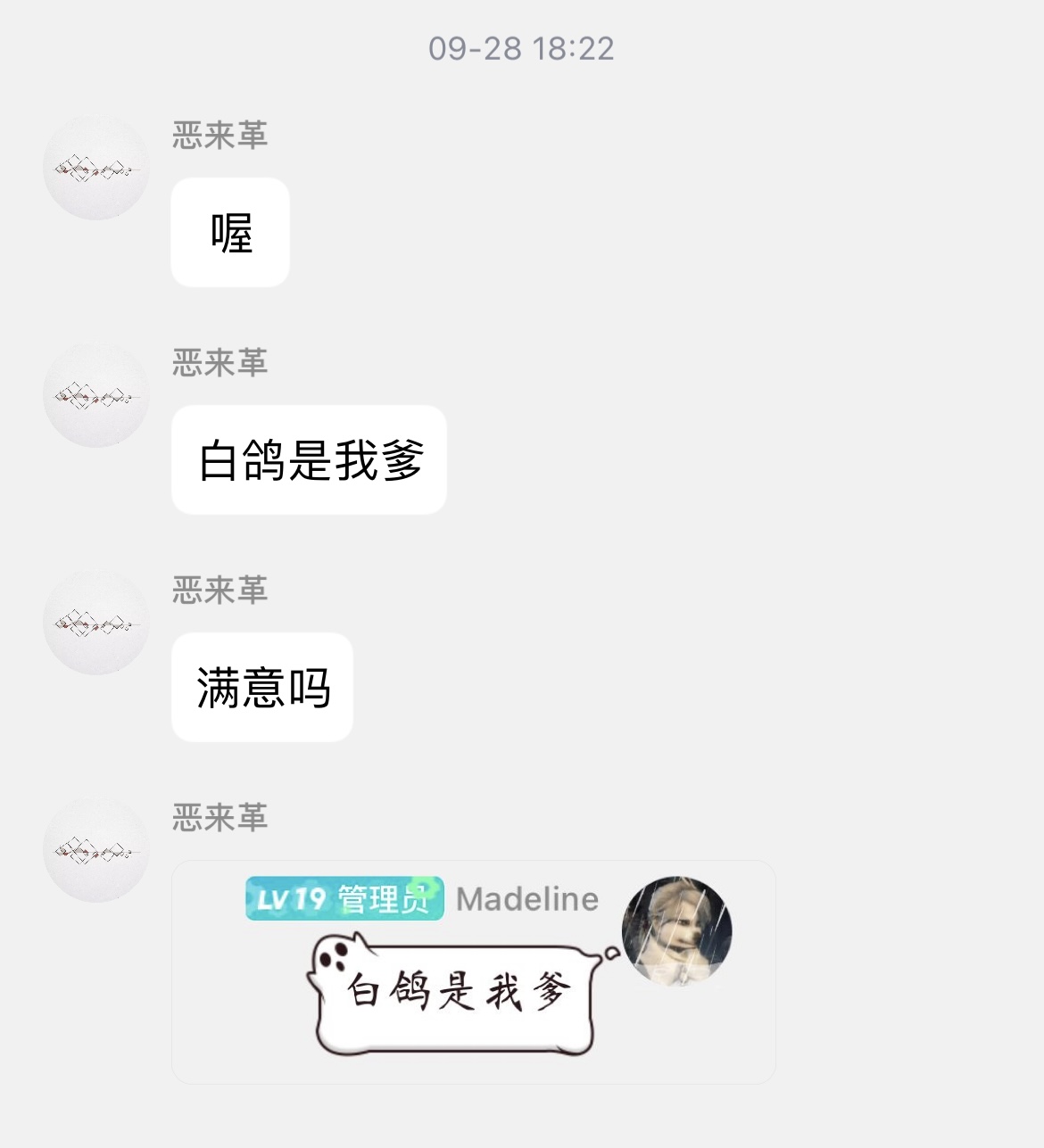View the sender's avatar beside 白鸽是我爹 text bubble
Viewport: 1044px width, 1148px height.
(x=96, y=395)
